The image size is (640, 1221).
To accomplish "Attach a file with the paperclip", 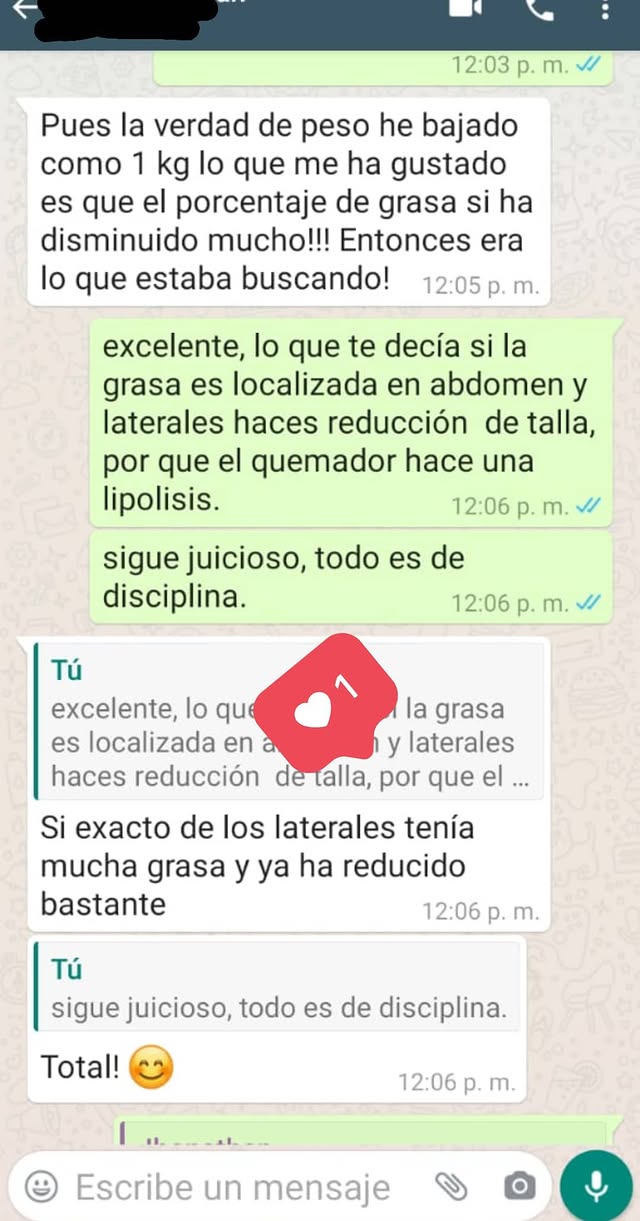I will [x=452, y=1187].
